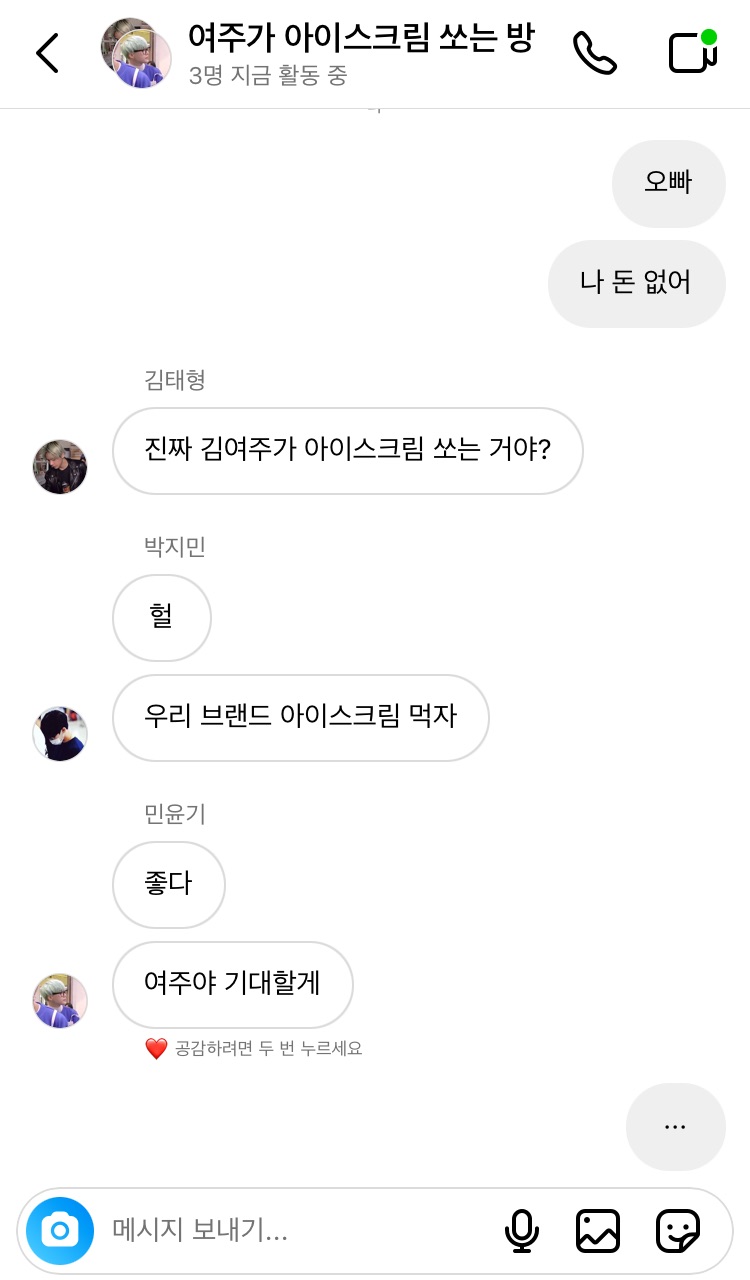
Task: Select the message bubble 나 돈 없어
Action: click(x=636, y=283)
